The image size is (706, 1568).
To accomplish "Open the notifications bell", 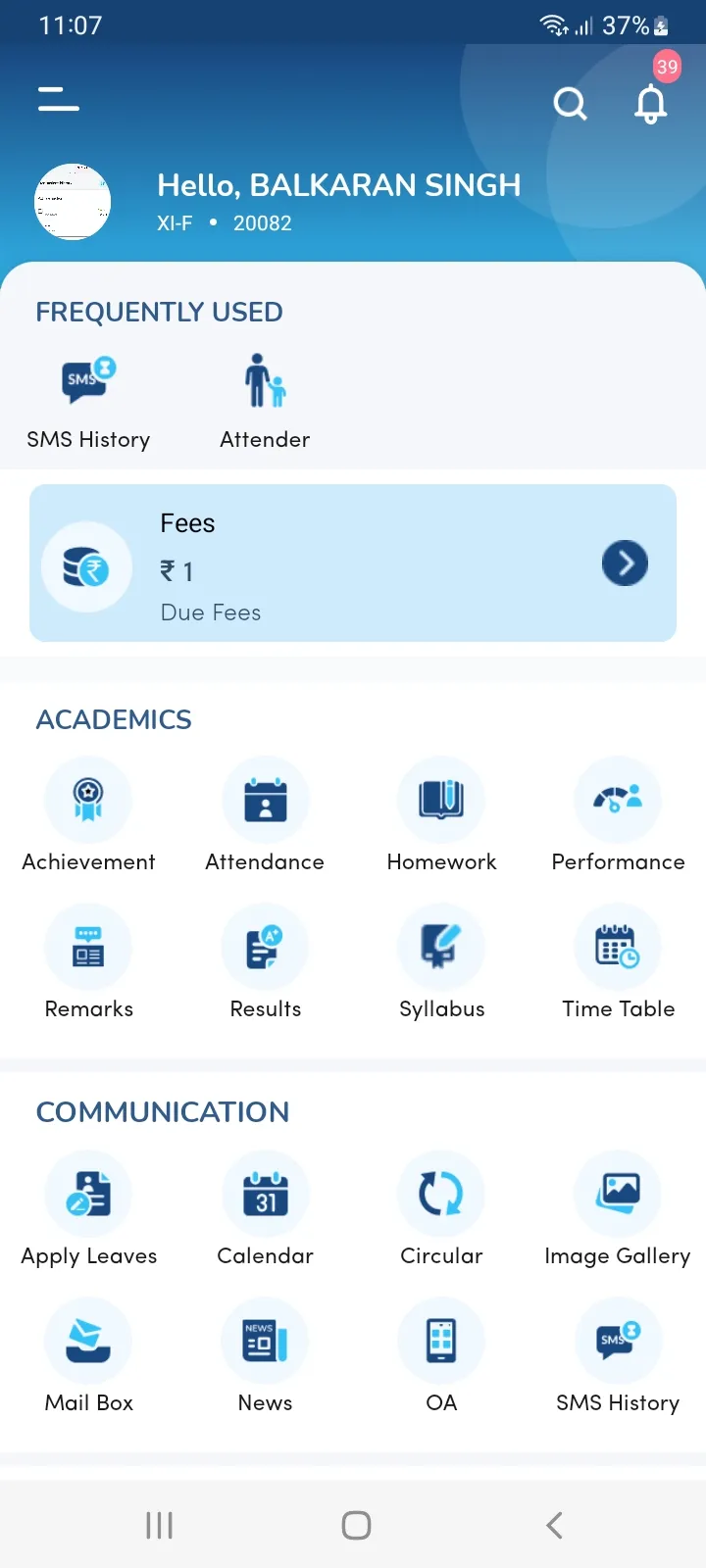I will [651, 103].
